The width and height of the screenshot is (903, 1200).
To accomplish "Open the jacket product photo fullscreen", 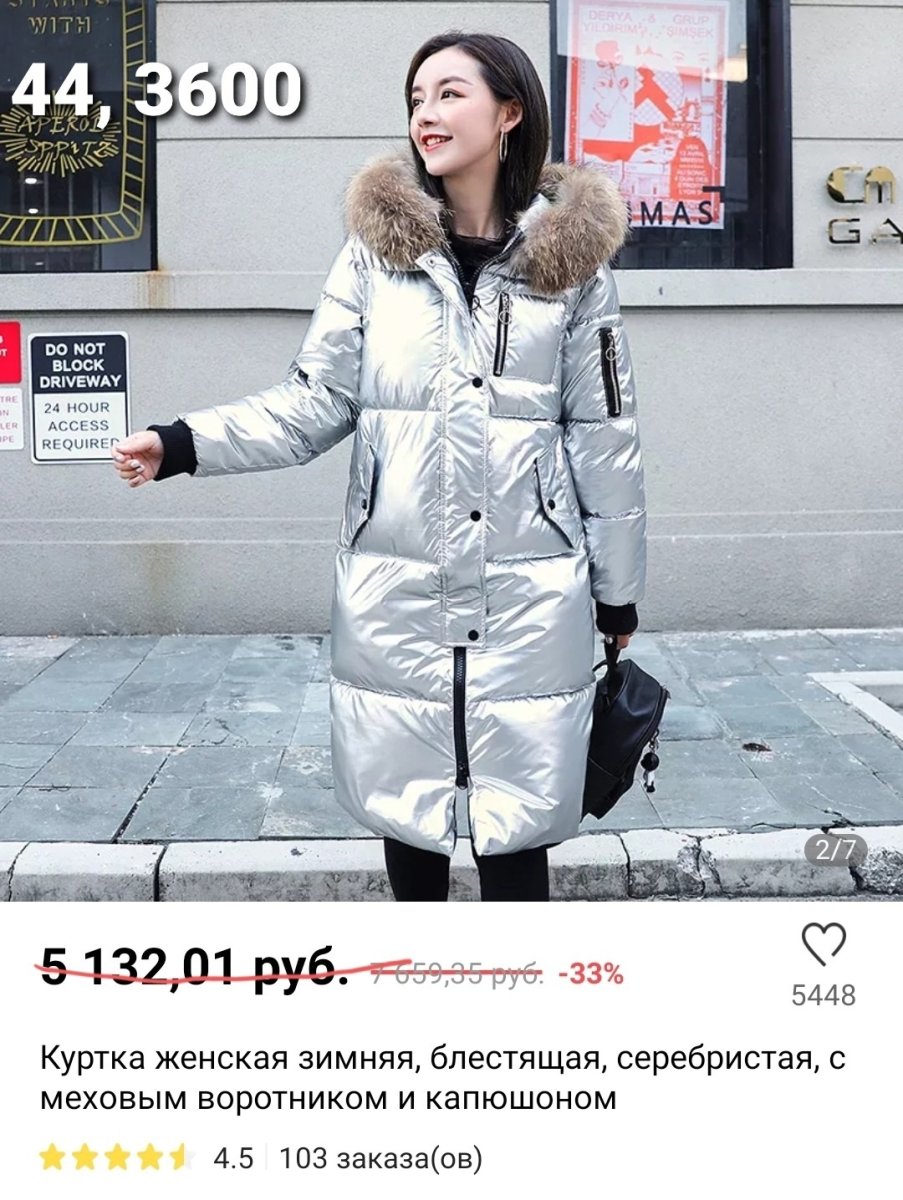I will tap(451, 450).
